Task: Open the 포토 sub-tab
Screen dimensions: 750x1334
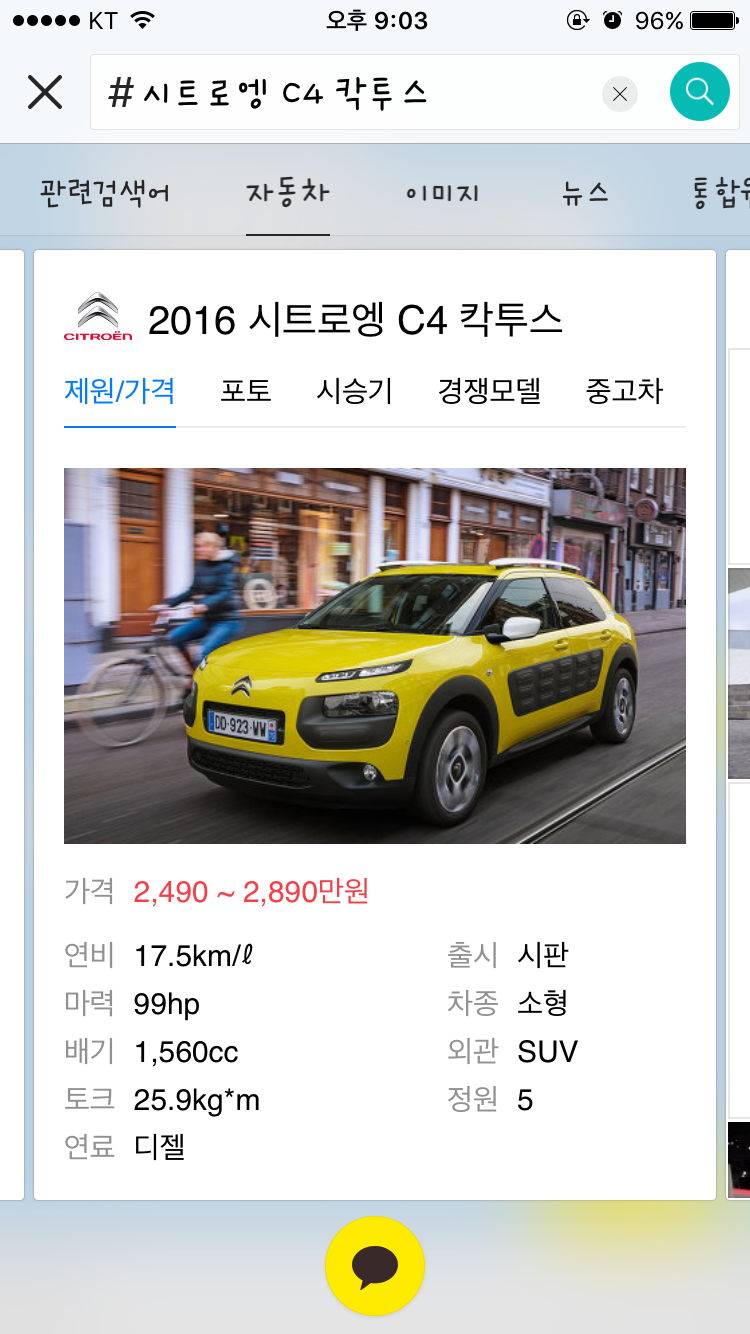Action: pyautogui.click(x=246, y=391)
